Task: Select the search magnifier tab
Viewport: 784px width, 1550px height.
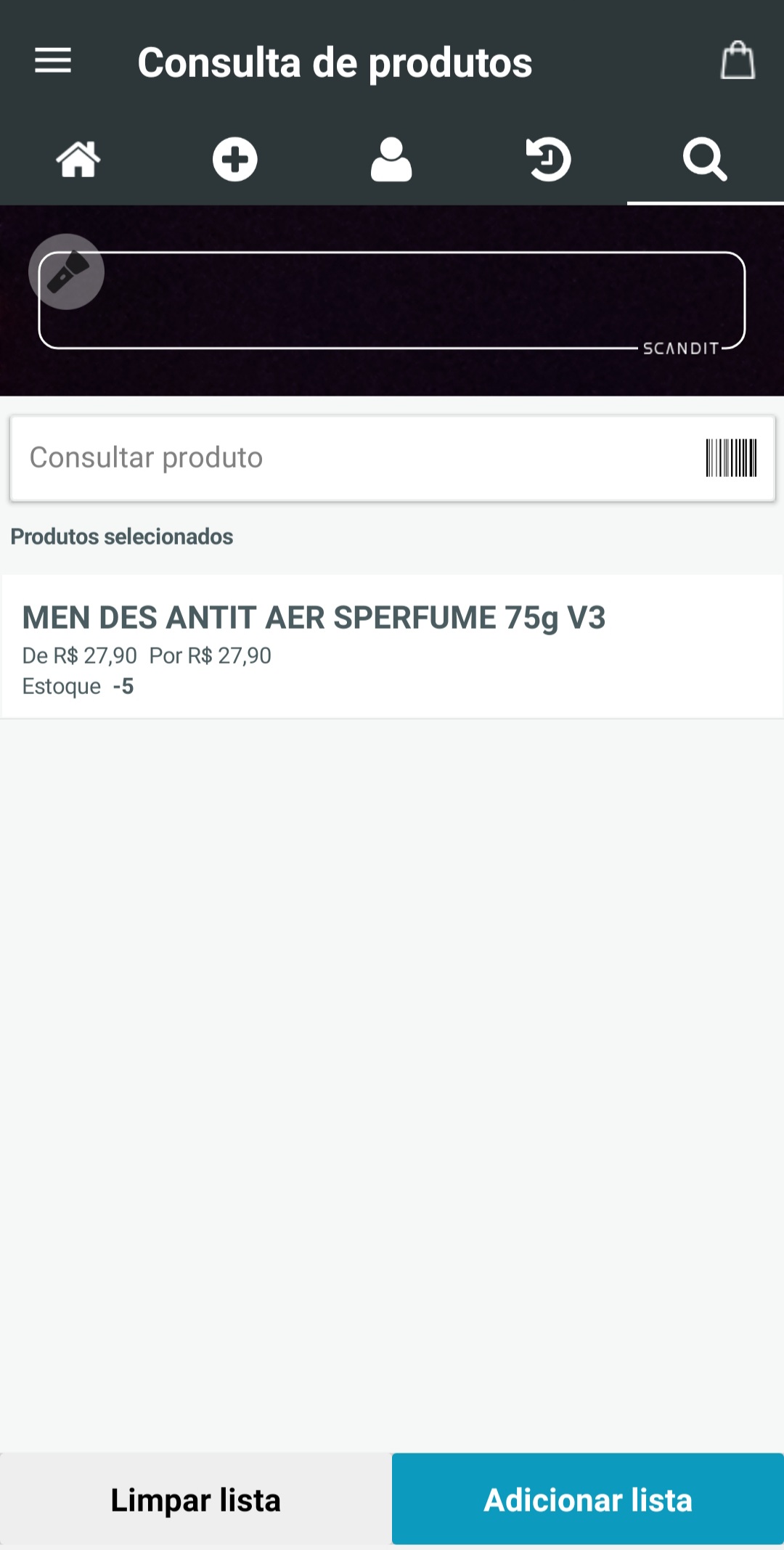Action: pos(705,160)
